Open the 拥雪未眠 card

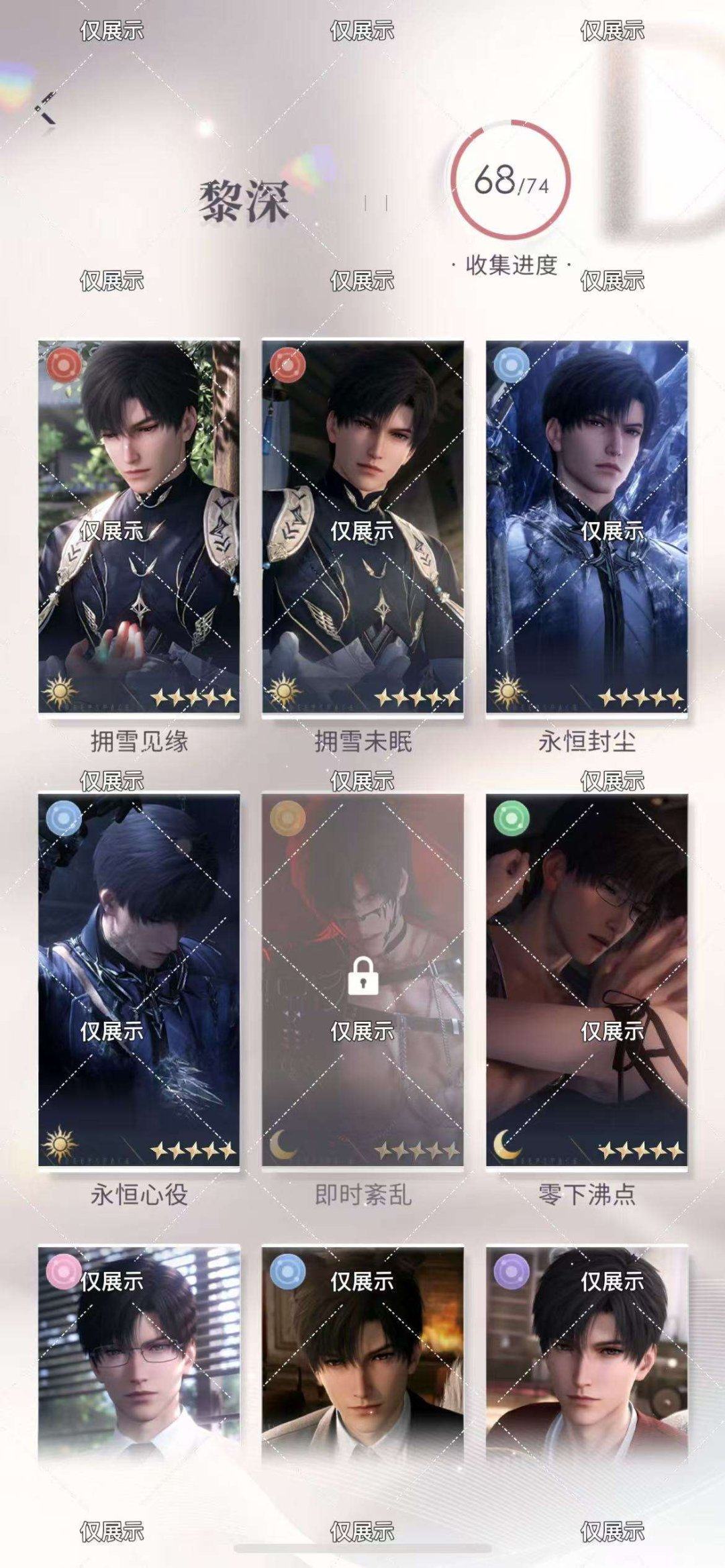(x=362, y=527)
